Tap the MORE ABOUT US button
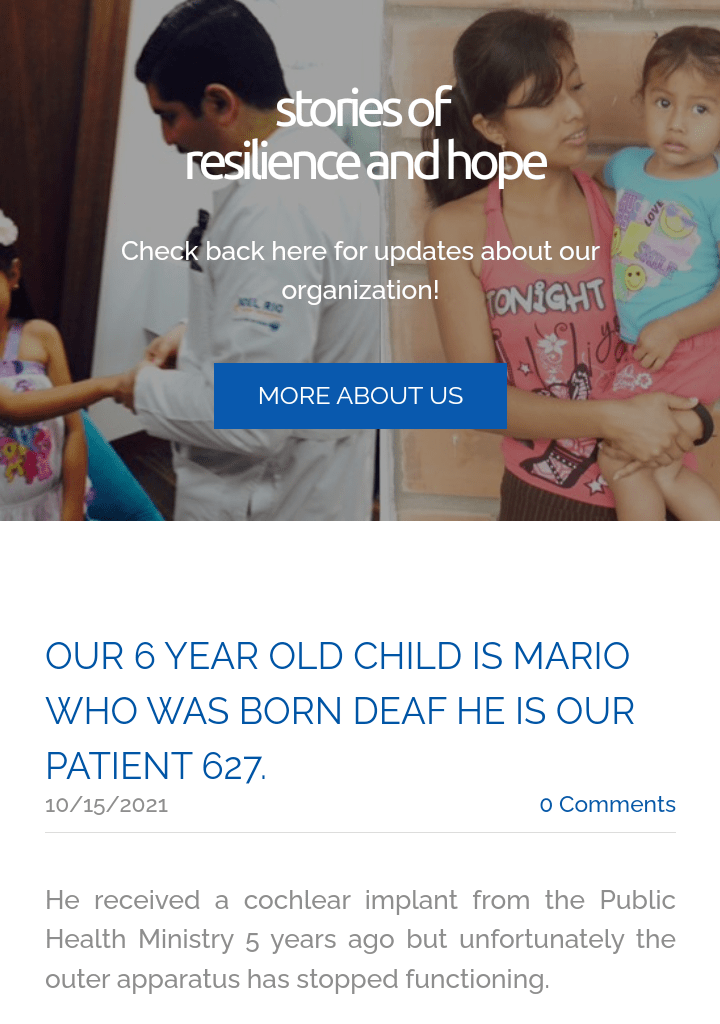The width and height of the screenshot is (720, 1024). (x=360, y=396)
